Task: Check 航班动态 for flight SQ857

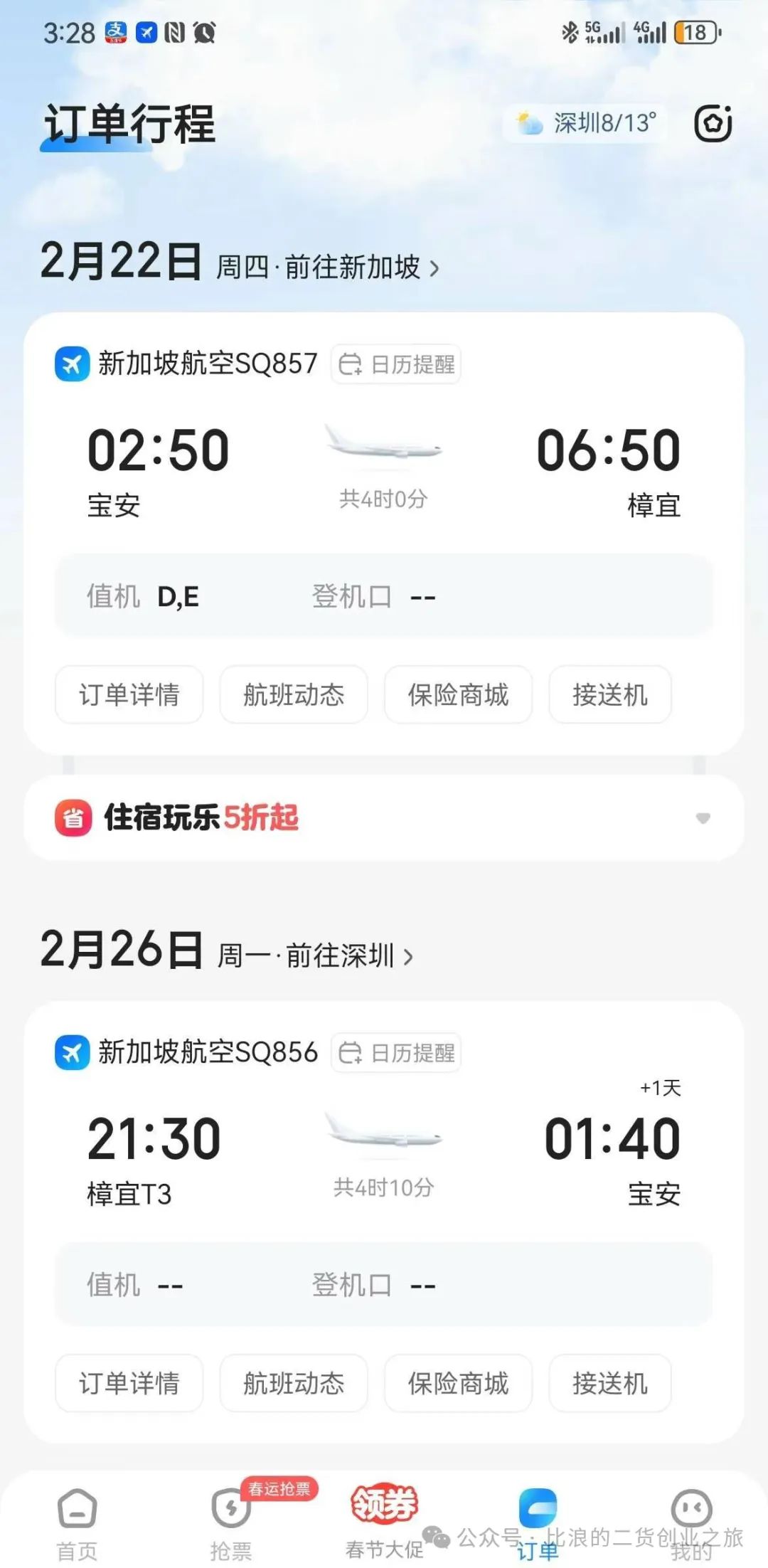Action: tap(294, 694)
